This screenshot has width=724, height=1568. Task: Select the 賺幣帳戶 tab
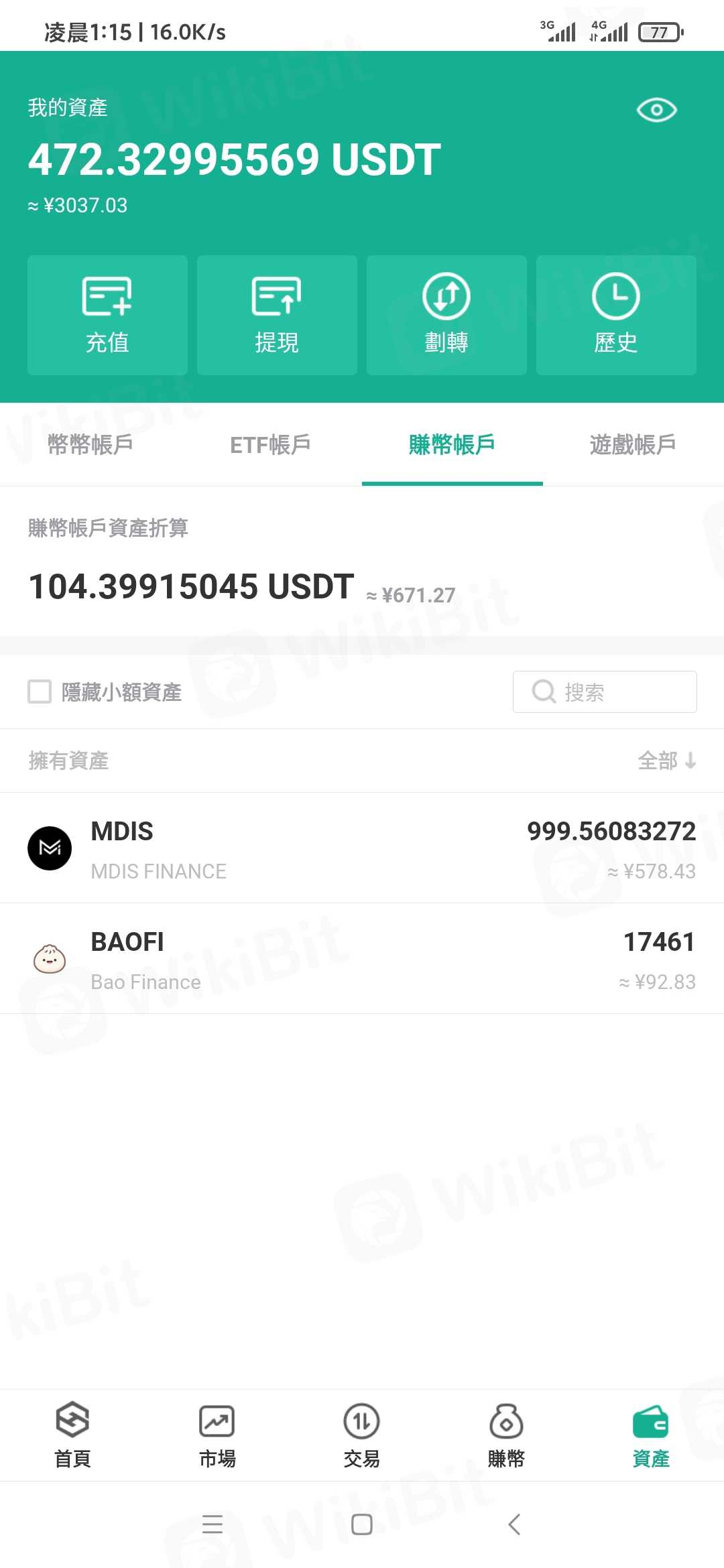[x=452, y=444]
